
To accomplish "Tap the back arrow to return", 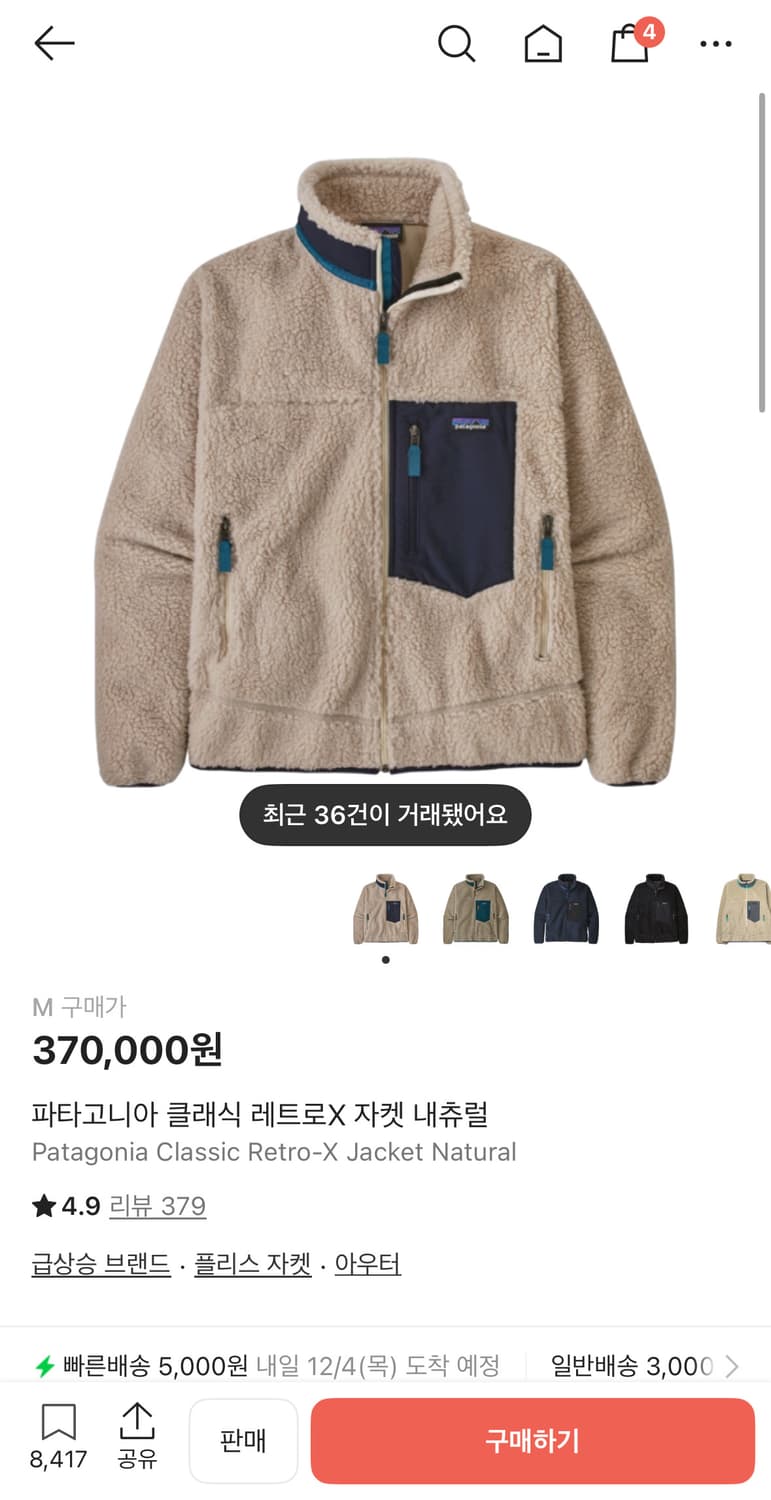I will (x=53, y=44).
